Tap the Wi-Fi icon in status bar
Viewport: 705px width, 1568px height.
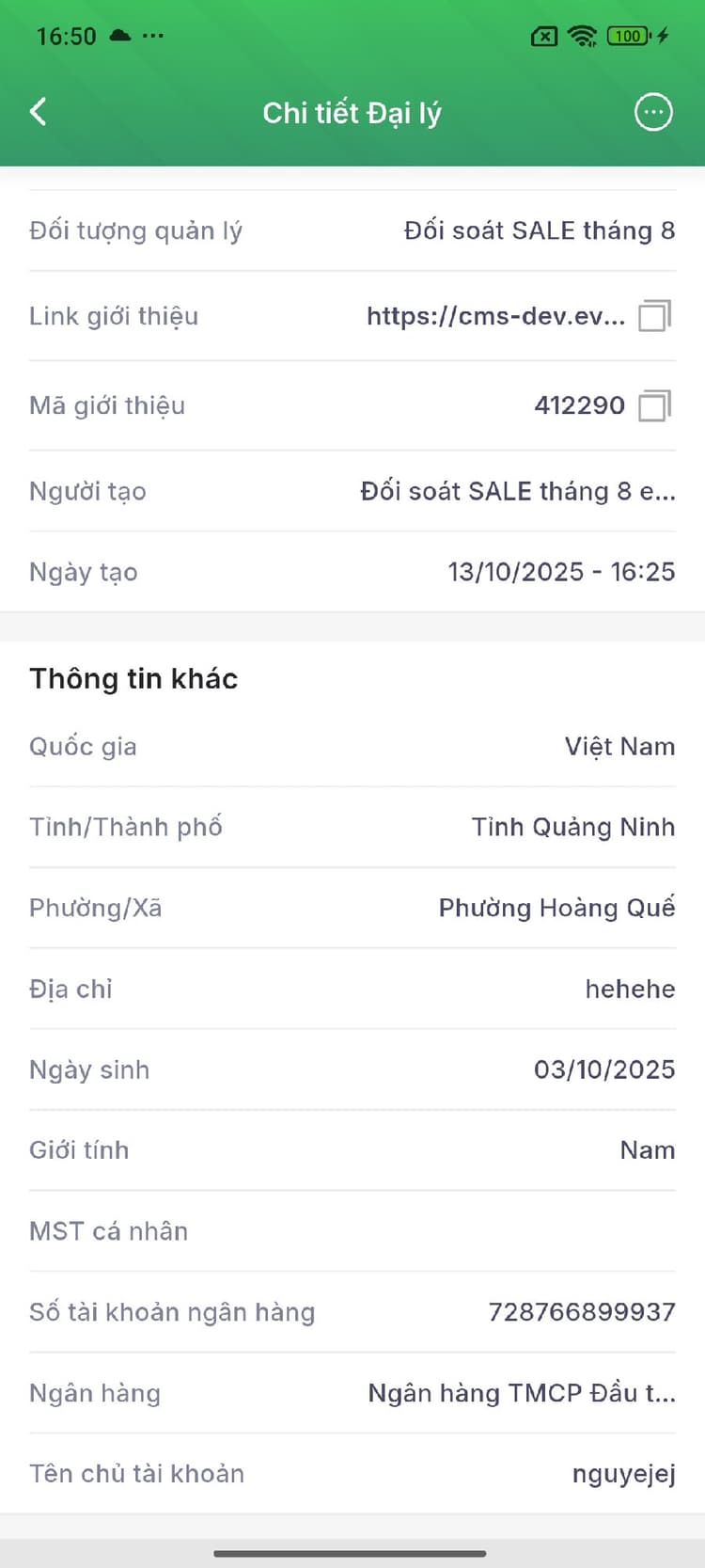pyautogui.click(x=582, y=35)
